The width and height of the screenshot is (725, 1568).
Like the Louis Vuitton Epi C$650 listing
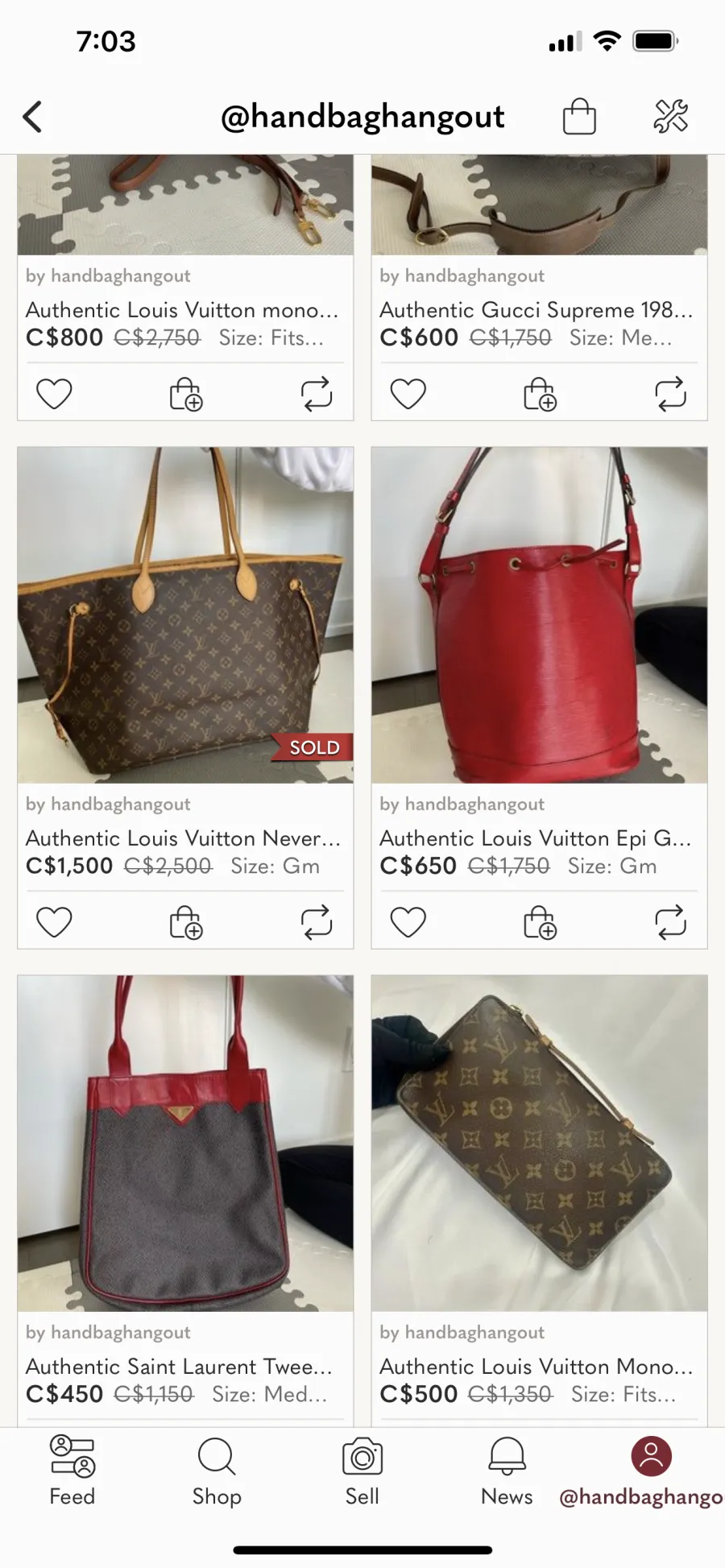(408, 922)
